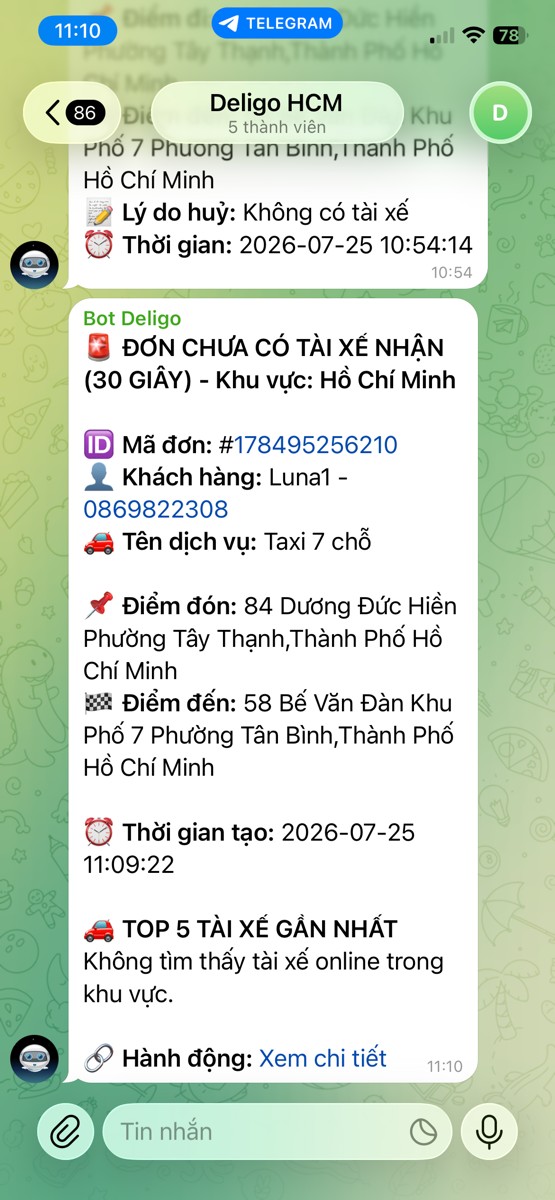Screen dimensions: 555x1200
Task: Return to Telegram via status pill
Action: [x=277, y=23]
